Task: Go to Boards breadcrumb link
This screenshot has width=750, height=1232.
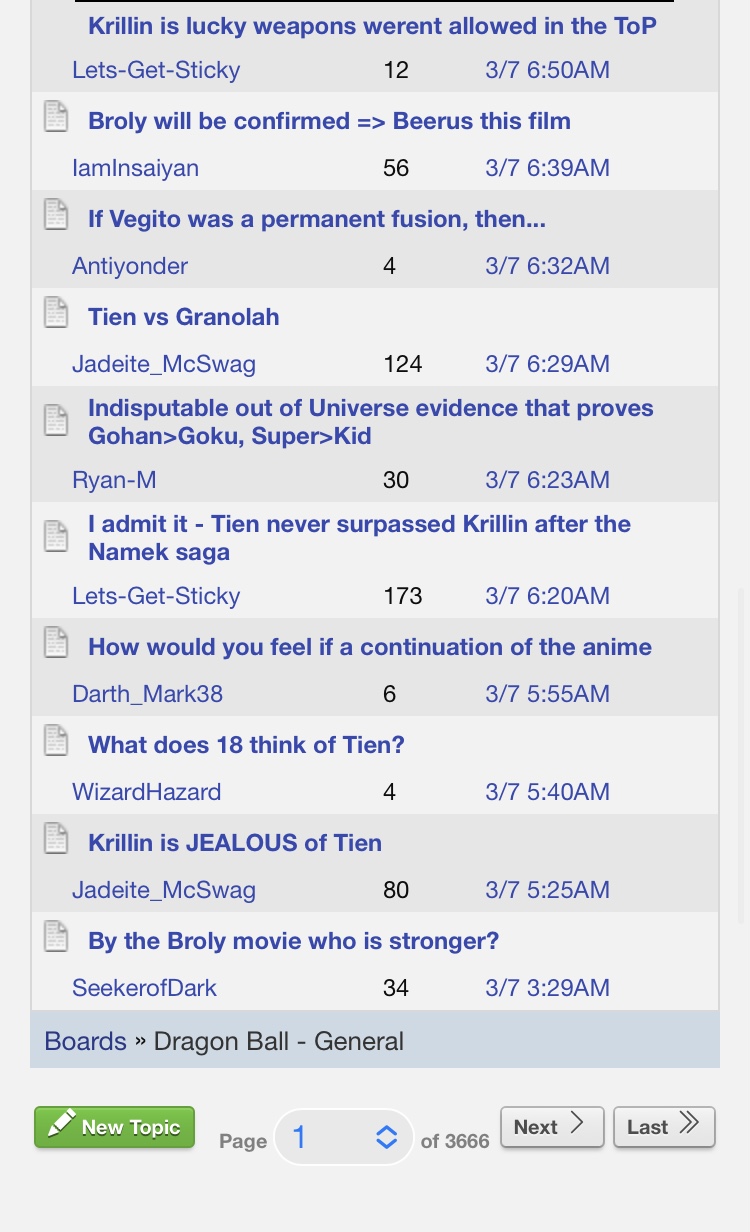Action: click(85, 1041)
